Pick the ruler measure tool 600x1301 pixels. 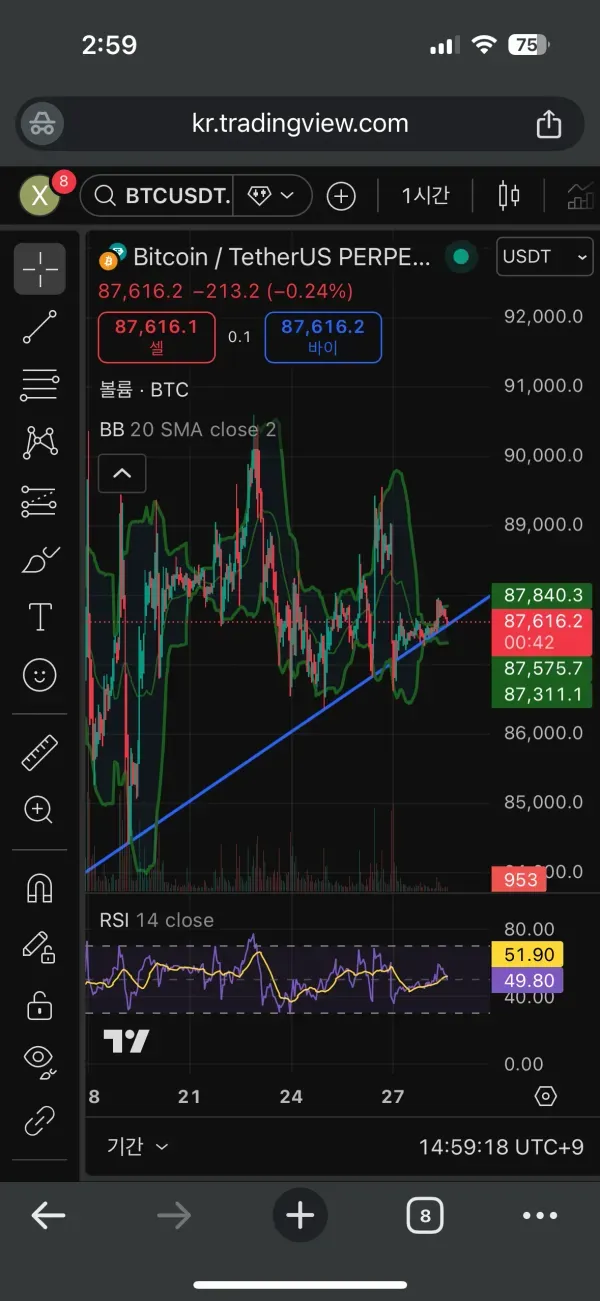(40, 752)
